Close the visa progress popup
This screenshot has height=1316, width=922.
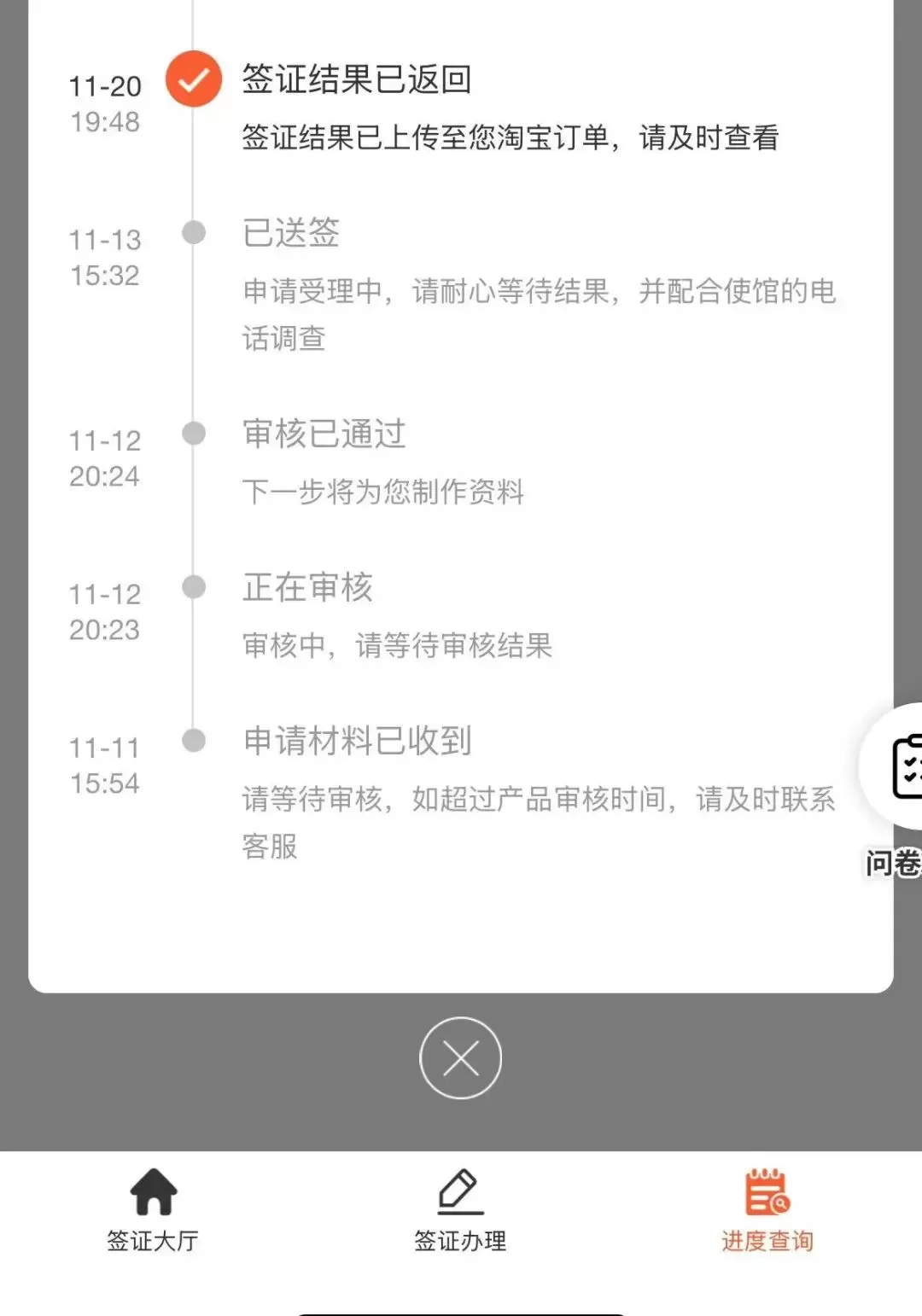point(460,1058)
